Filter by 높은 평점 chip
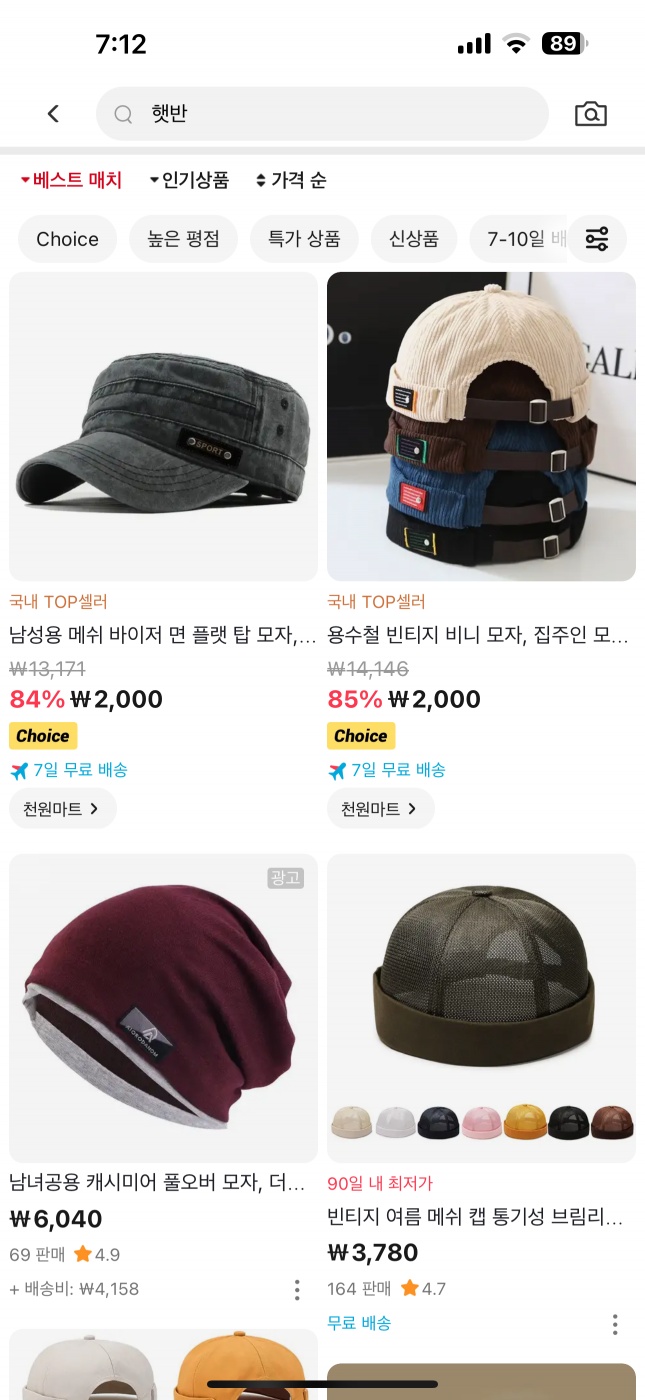This screenshot has height=1400, width=645. point(183,239)
